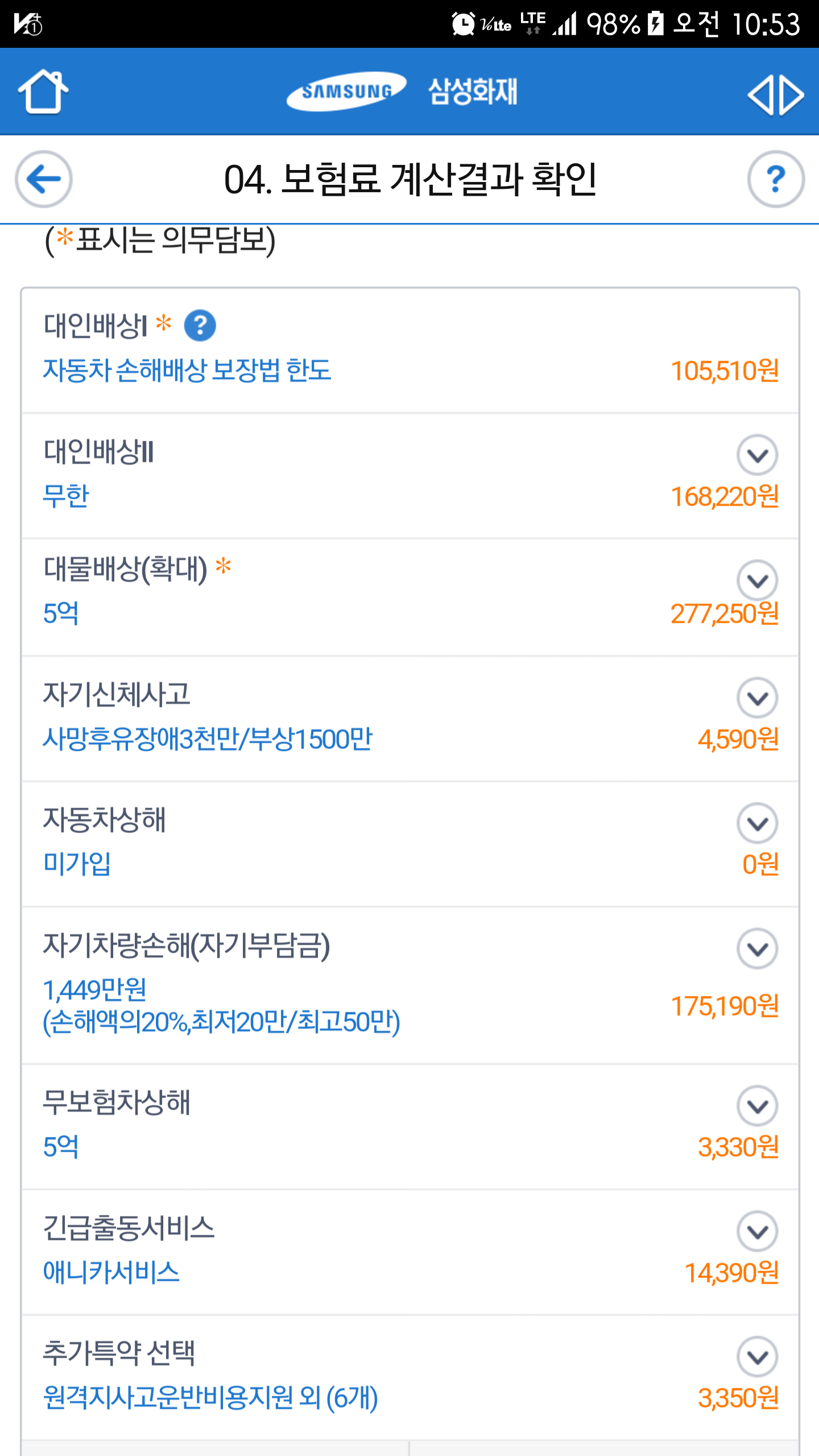
Task: Expand the 자기차량손해(자기부담금) options
Action: (x=757, y=949)
